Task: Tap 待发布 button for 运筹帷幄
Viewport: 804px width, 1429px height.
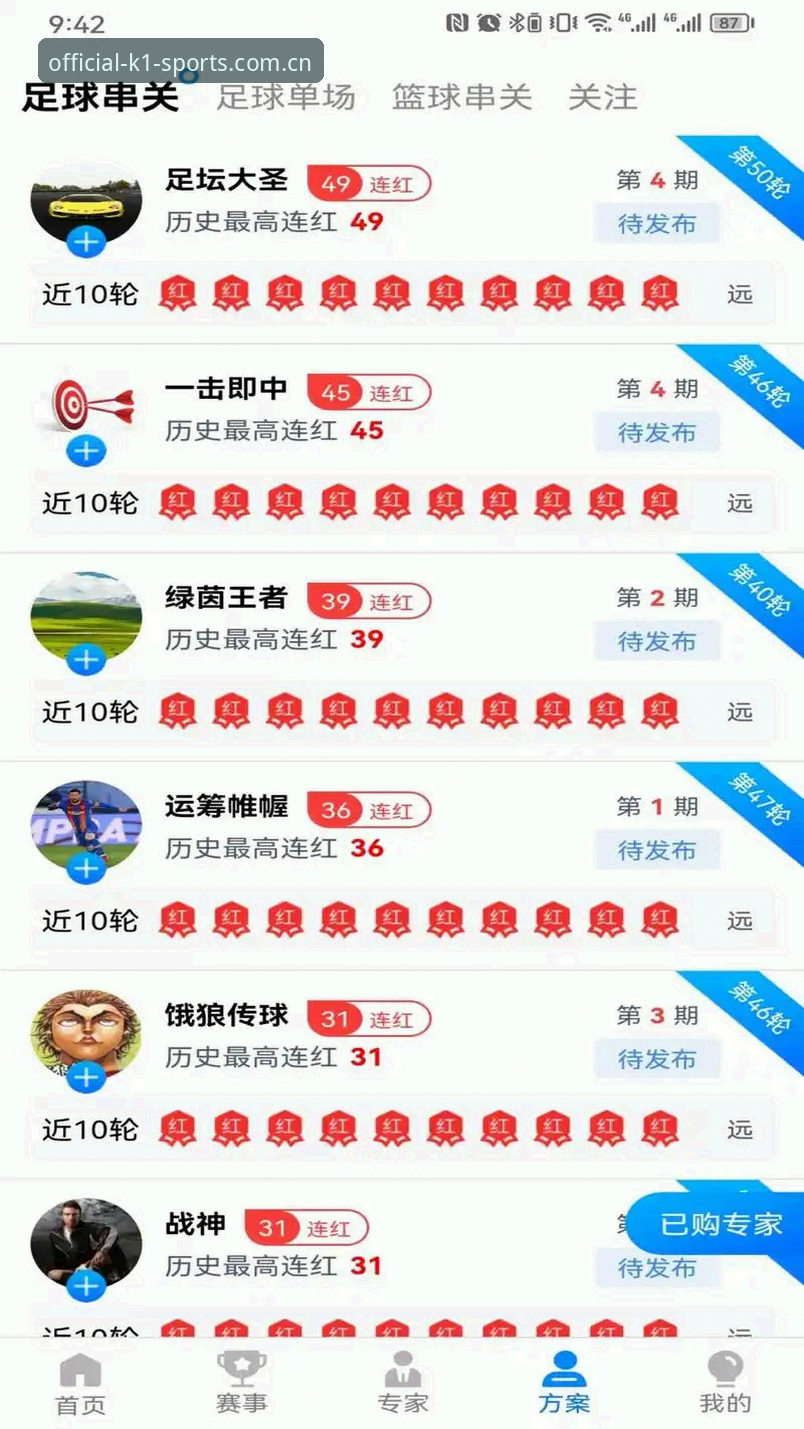Action: coord(657,850)
